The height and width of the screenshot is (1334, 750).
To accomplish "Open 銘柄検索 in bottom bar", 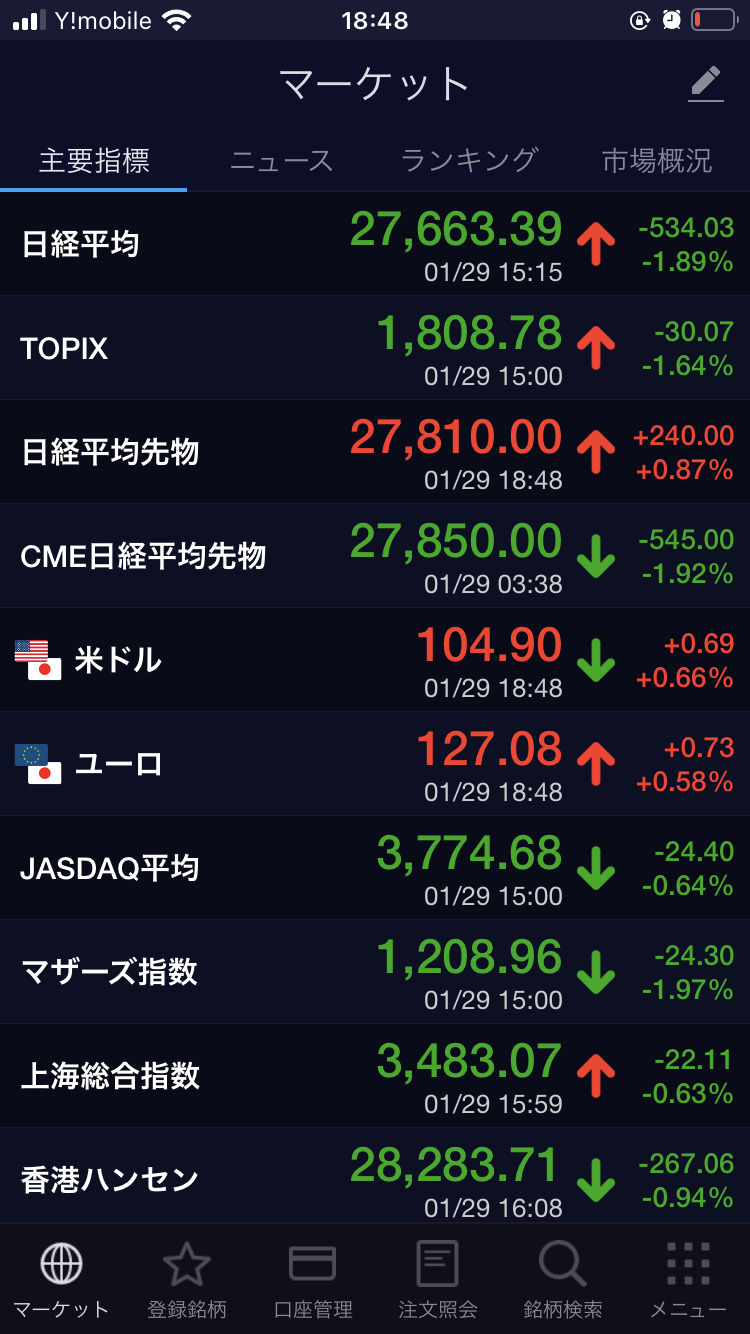I will [563, 1280].
